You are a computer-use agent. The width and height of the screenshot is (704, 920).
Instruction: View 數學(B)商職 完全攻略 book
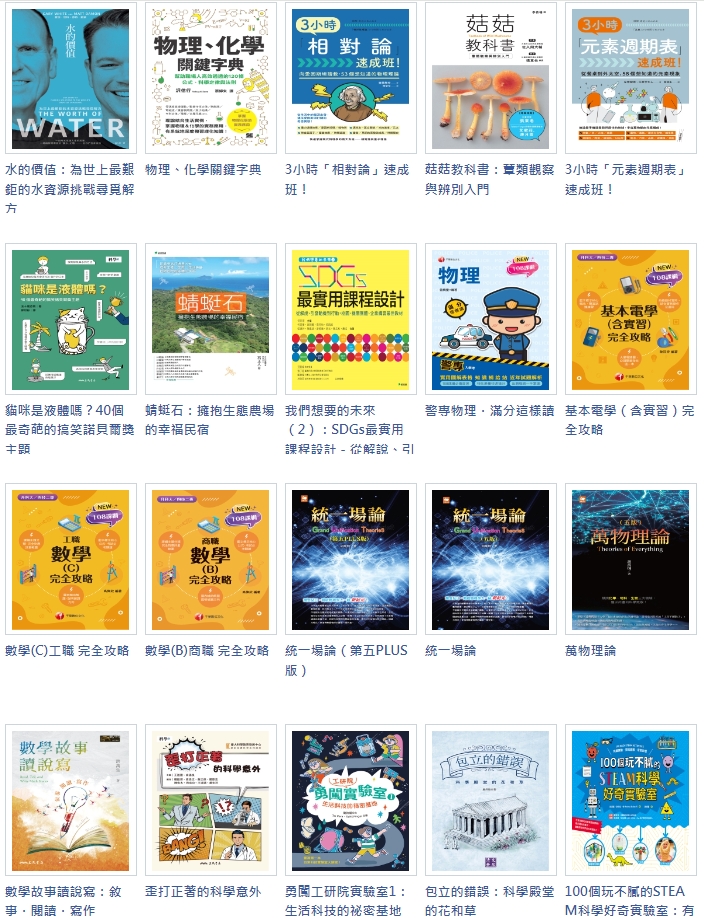pos(210,560)
